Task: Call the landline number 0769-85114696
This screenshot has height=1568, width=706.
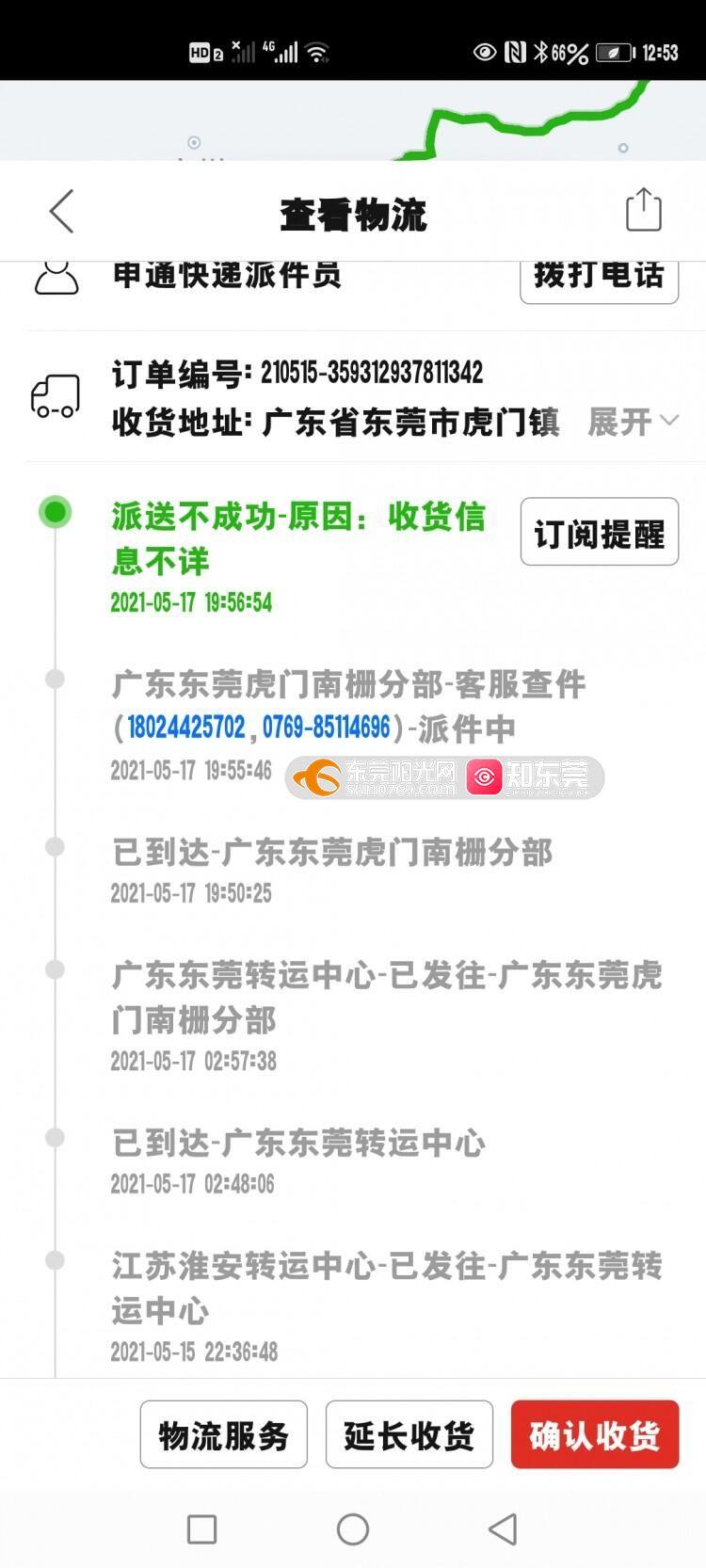Action: (326, 728)
